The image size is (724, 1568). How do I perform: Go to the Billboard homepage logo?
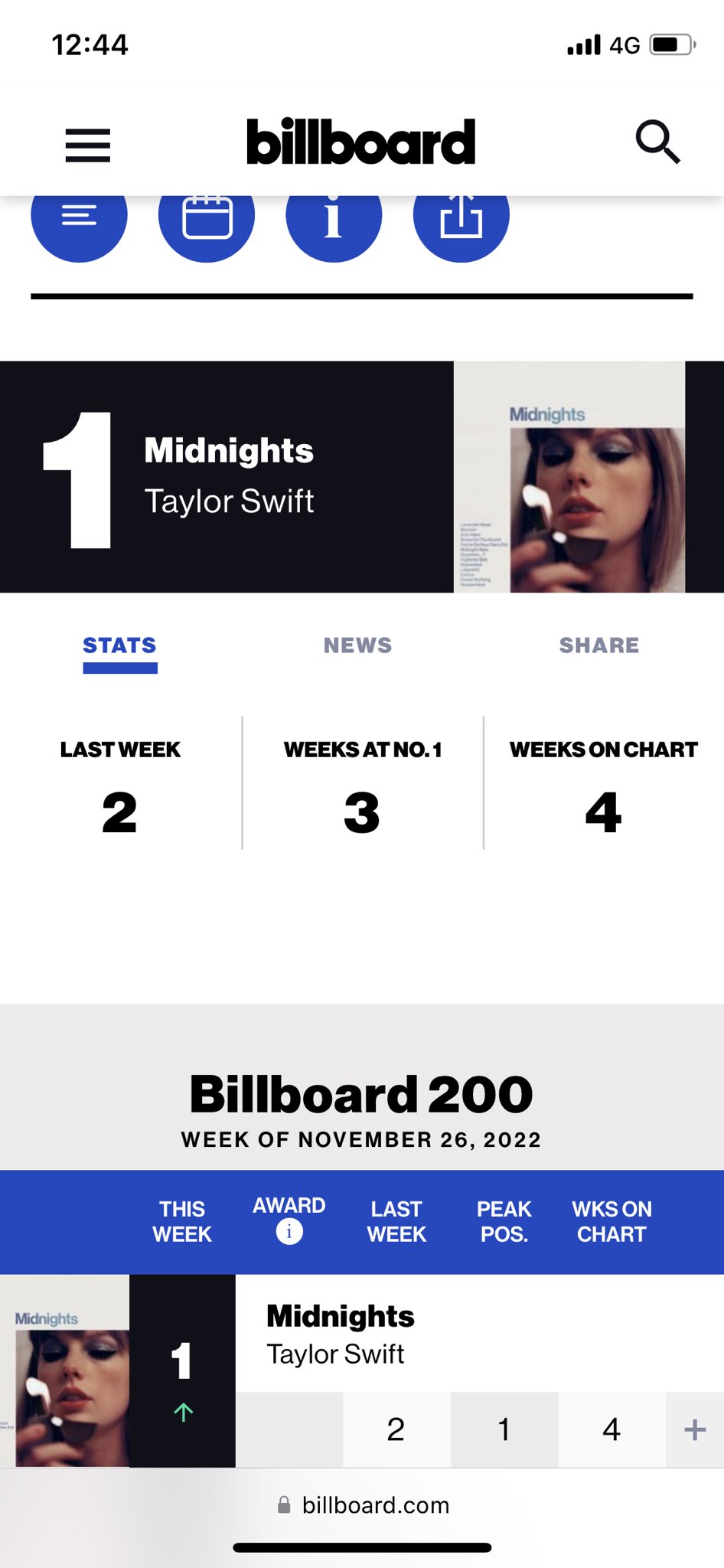361,142
